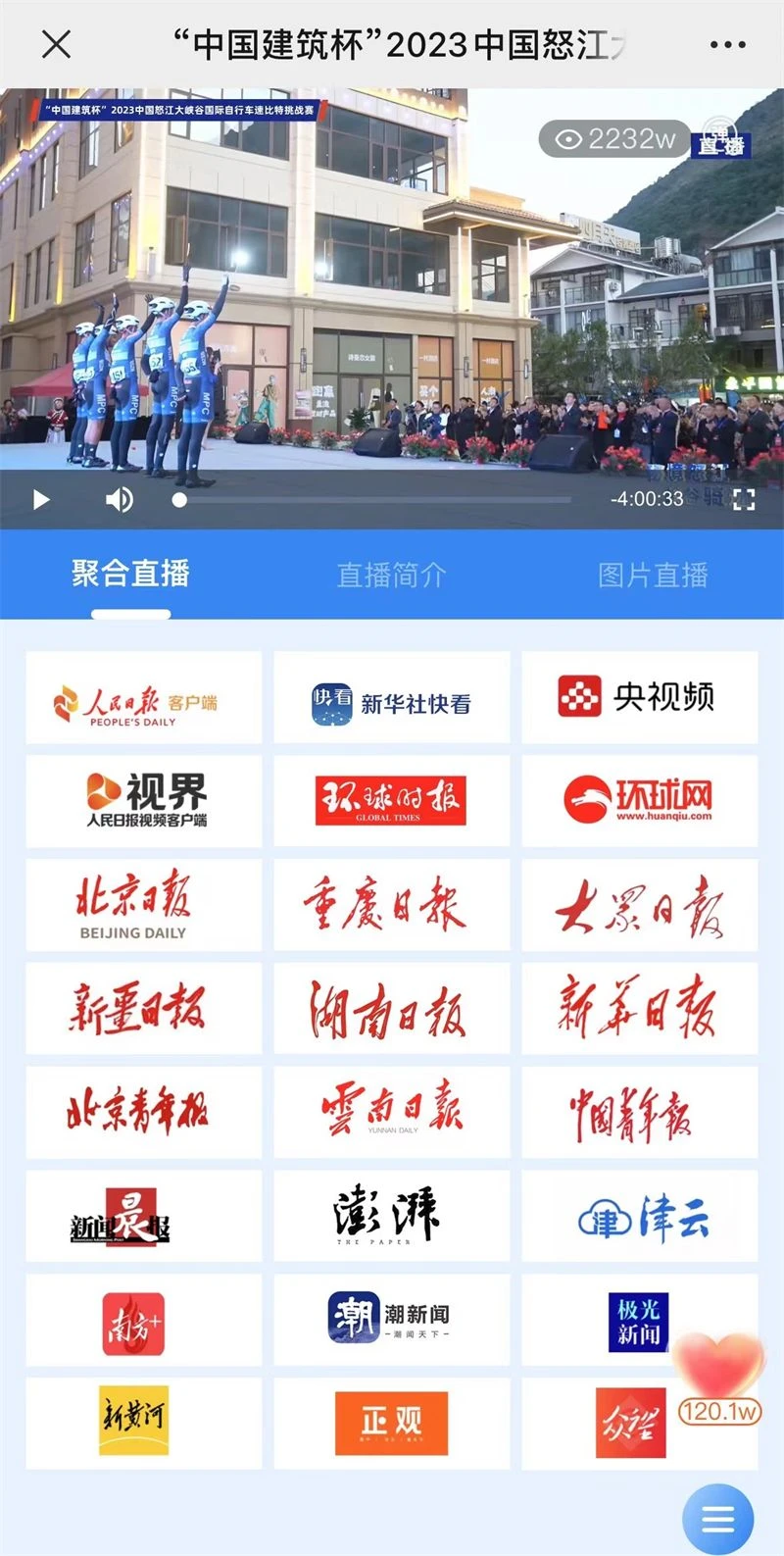Open the 新华社快看 stream tile
784x1556 pixels.
[x=391, y=698]
